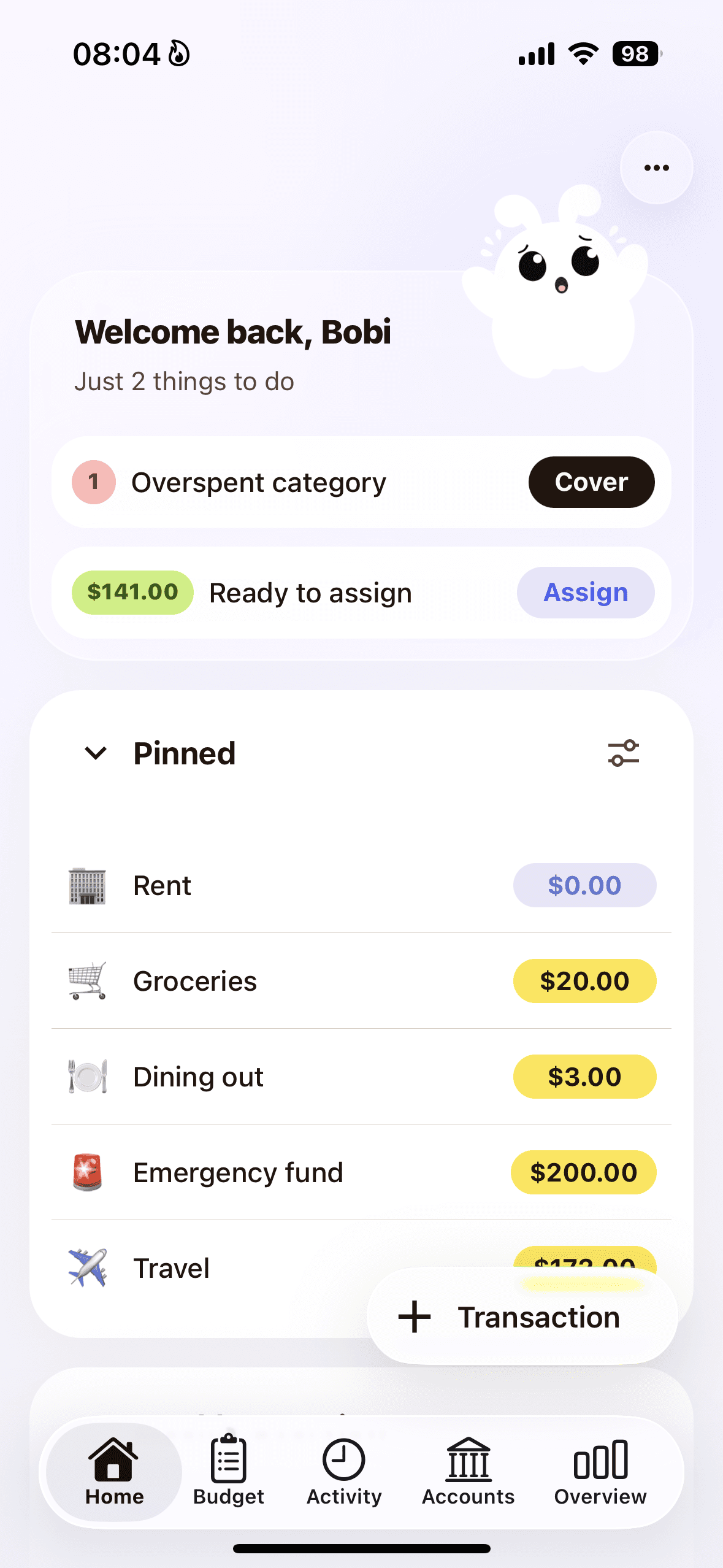Tap the overspent category count badge
This screenshot has width=723, height=1568.
95,482
